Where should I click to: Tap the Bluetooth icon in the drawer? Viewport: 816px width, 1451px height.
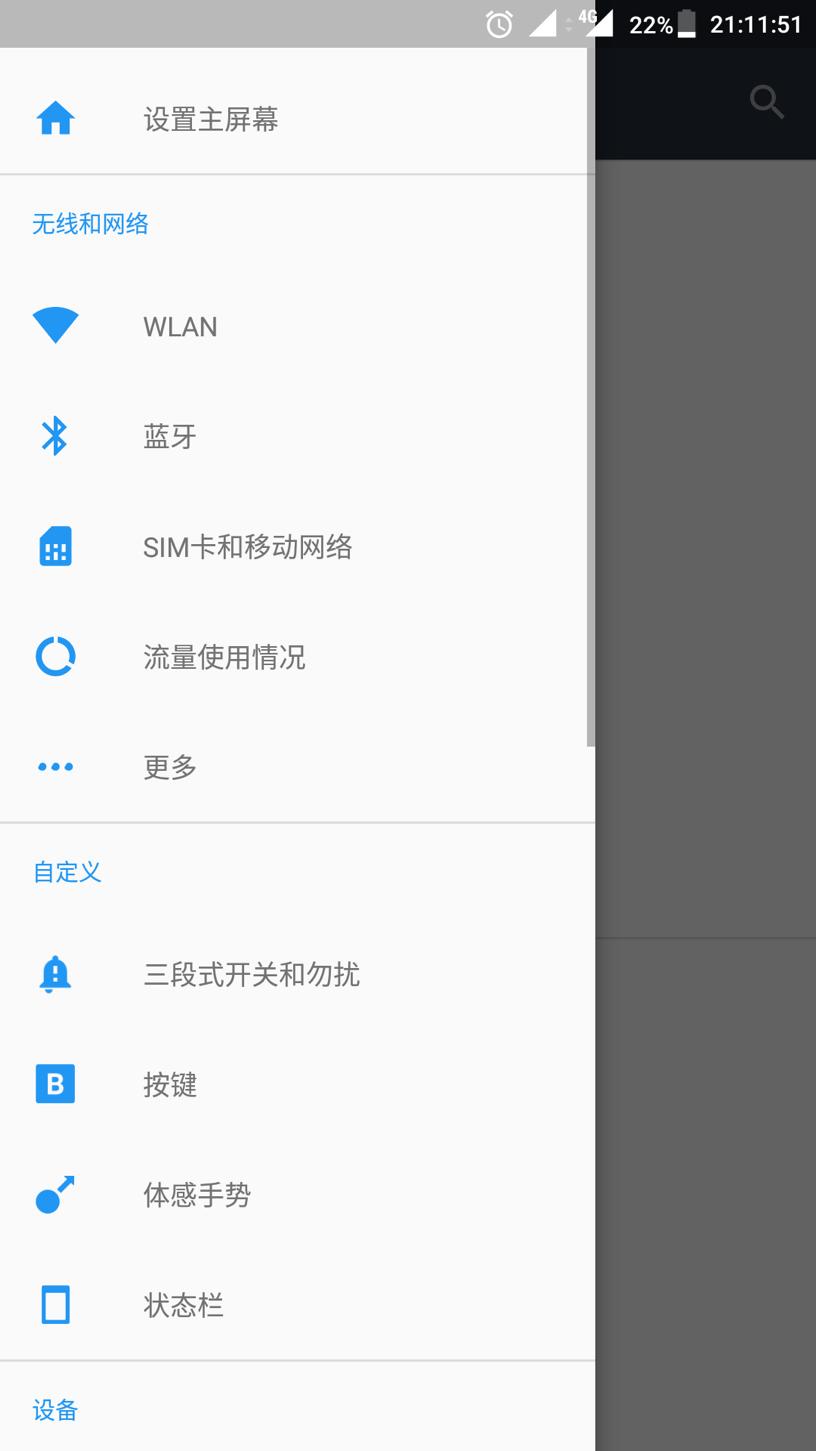click(x=55, y=436)
